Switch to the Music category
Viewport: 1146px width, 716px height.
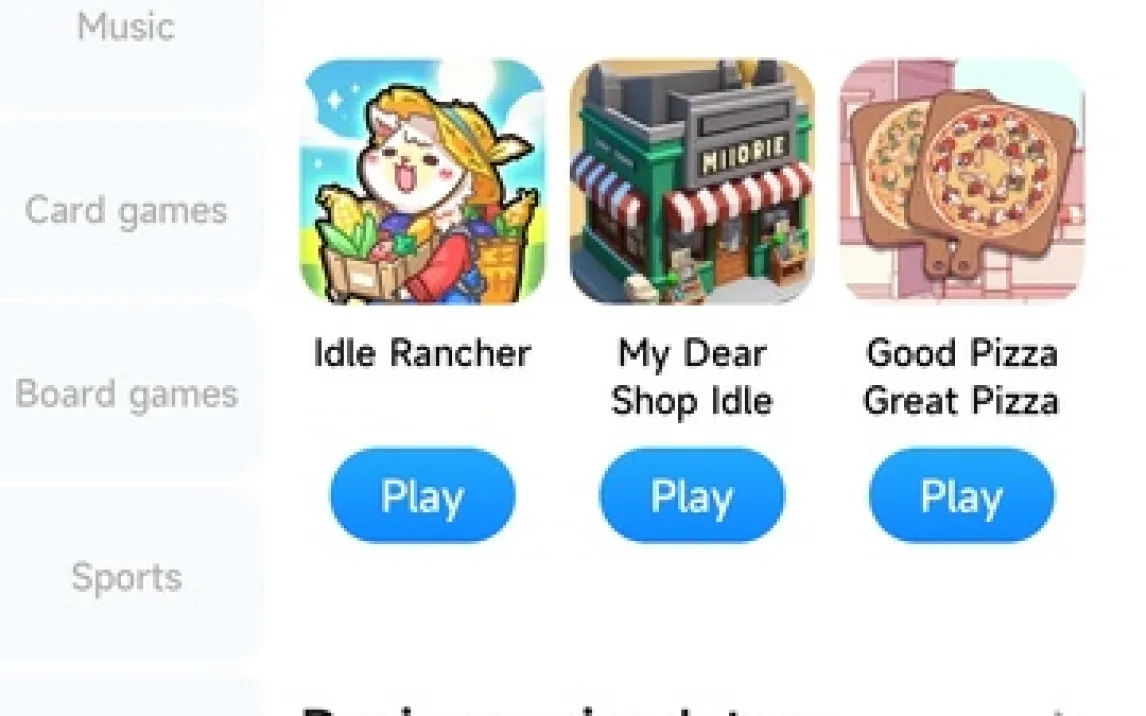click(x=126, y=28)
